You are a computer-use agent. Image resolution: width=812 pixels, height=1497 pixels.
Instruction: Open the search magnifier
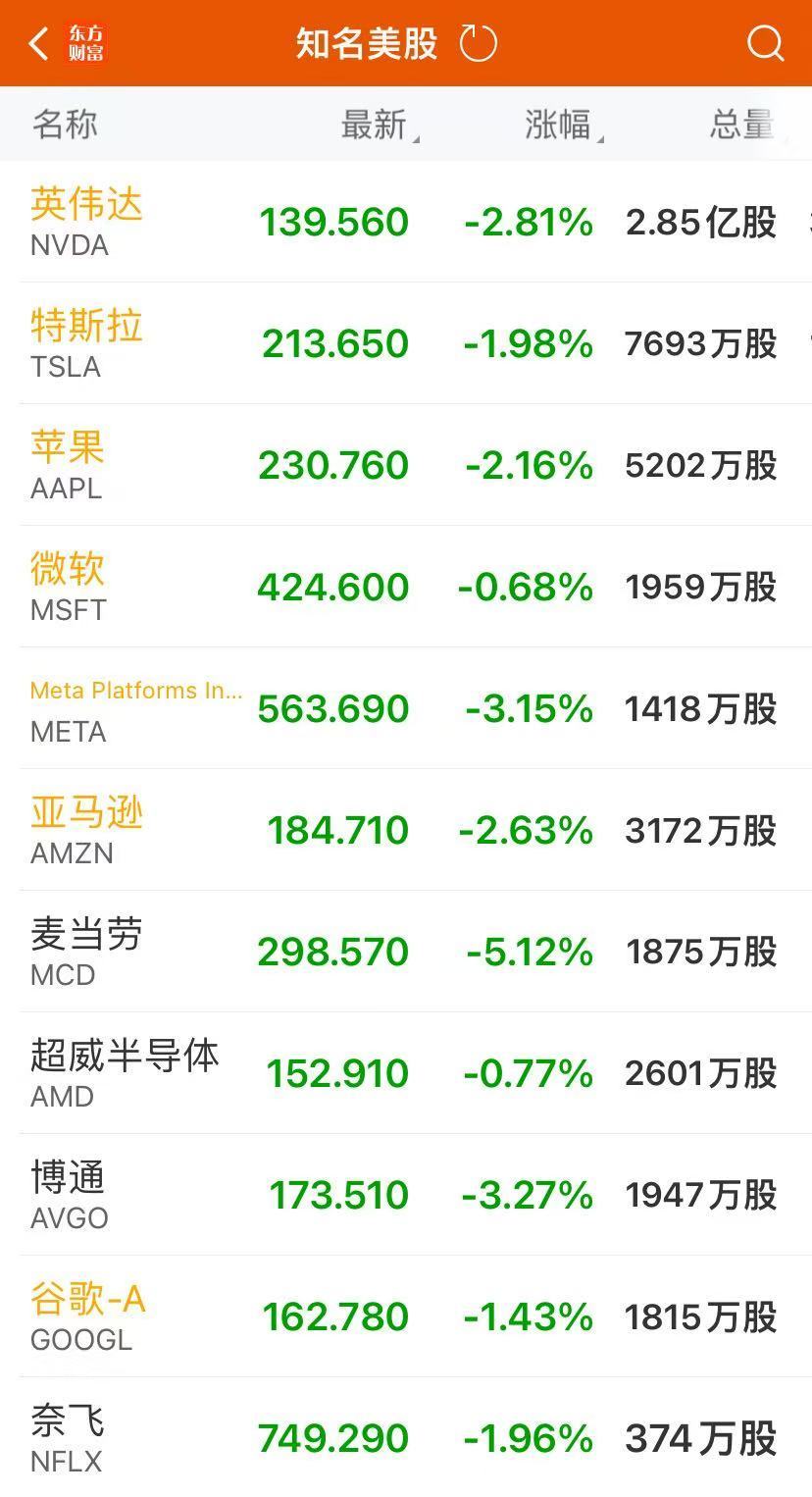pyautogui.click(x=765, y=44)
